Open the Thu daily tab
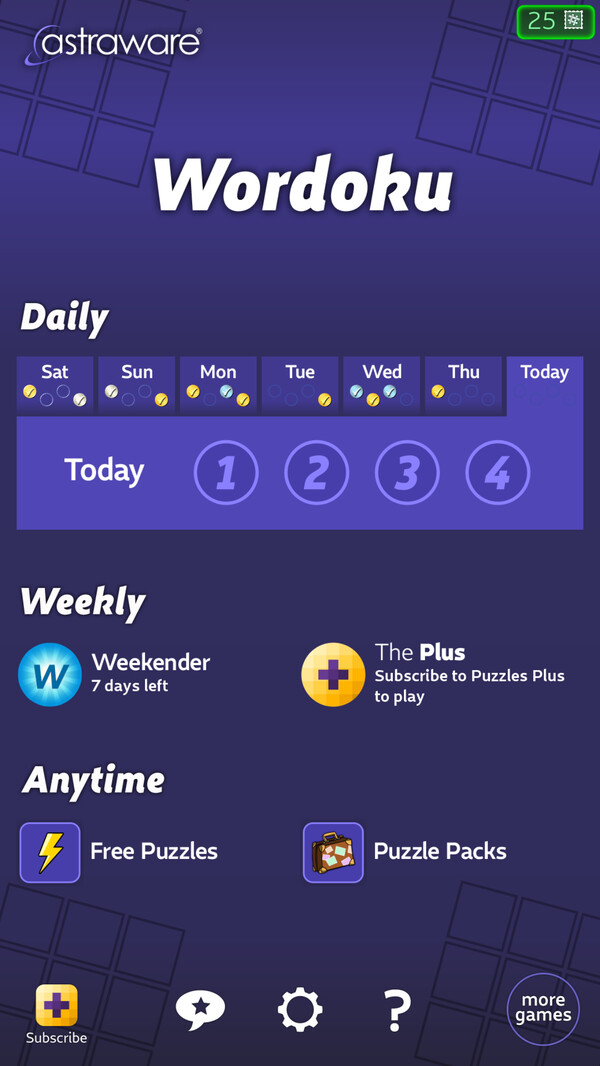 click(463, 384)
